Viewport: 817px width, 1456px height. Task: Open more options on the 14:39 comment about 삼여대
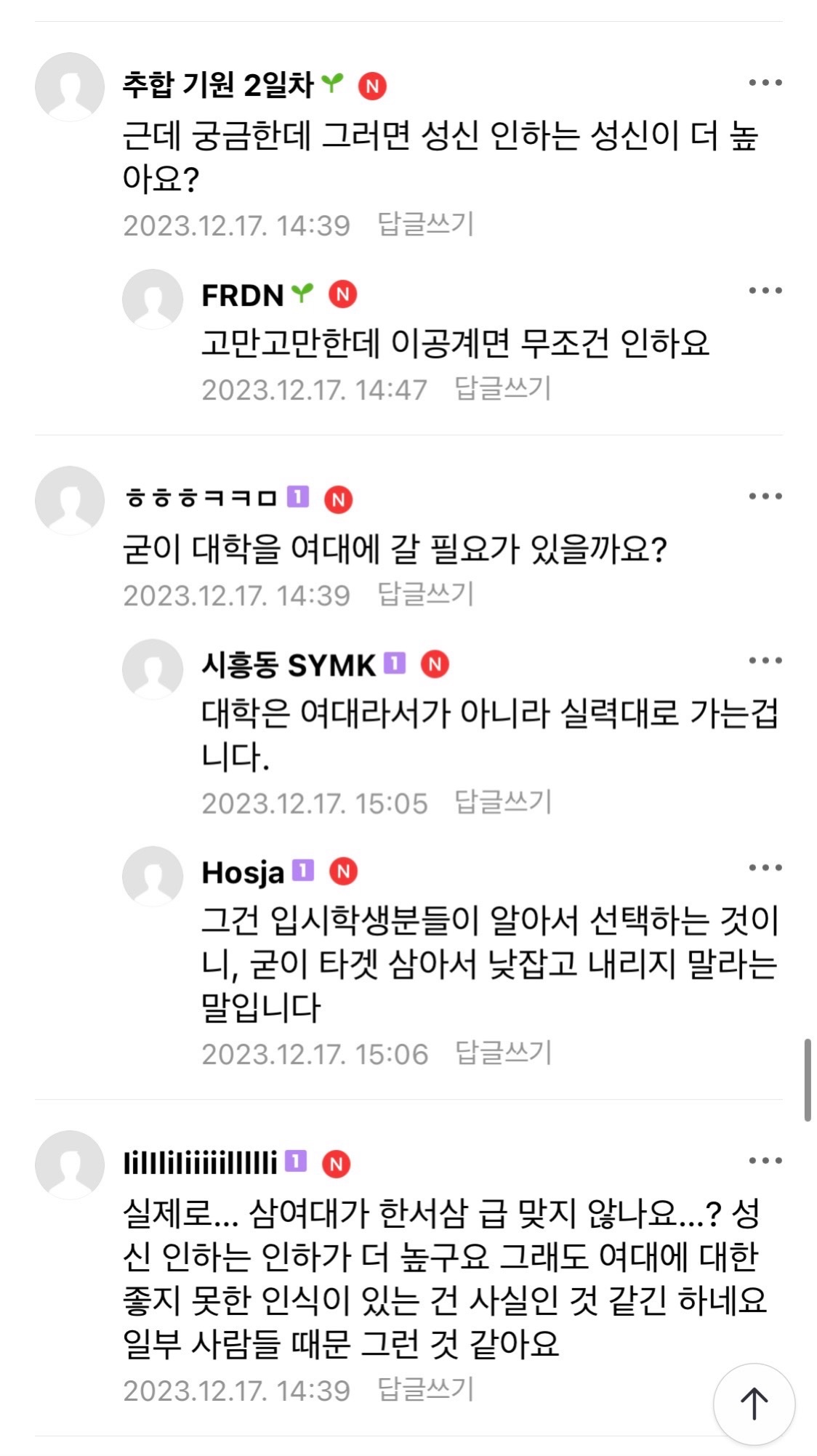[x=765, y=1161]
